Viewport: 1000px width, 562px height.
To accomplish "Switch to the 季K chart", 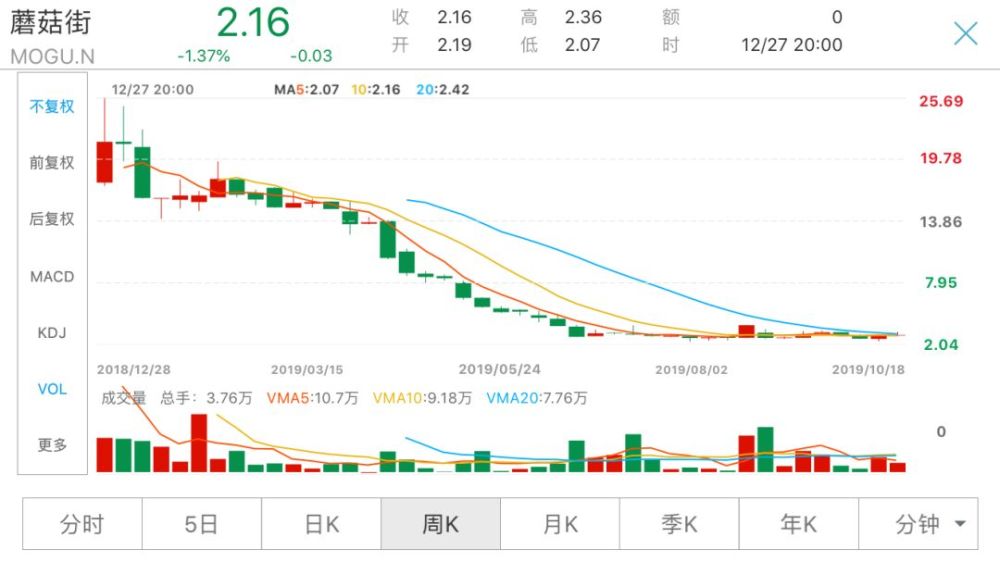I will coord(679,524).
